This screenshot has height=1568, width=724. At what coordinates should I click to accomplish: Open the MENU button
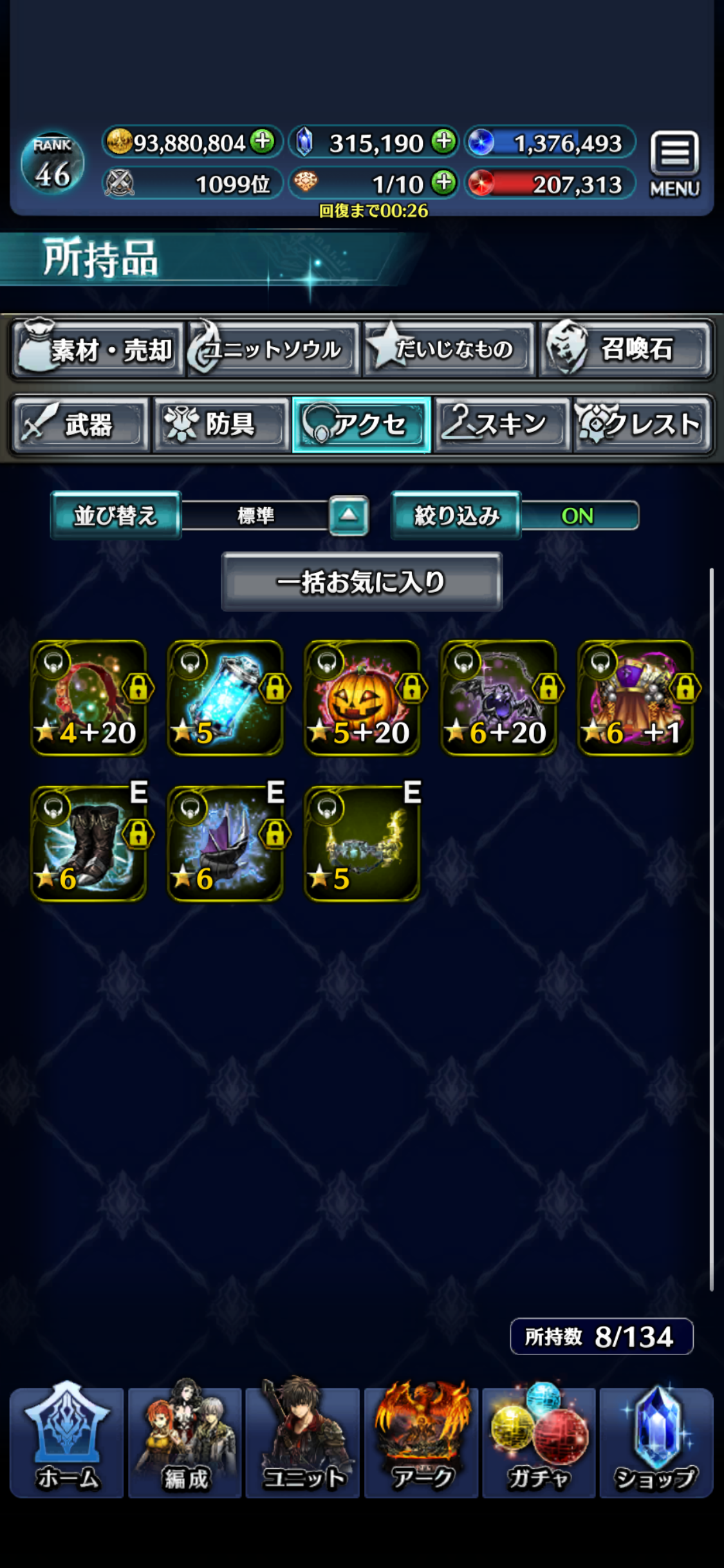(x=674, y=163)
